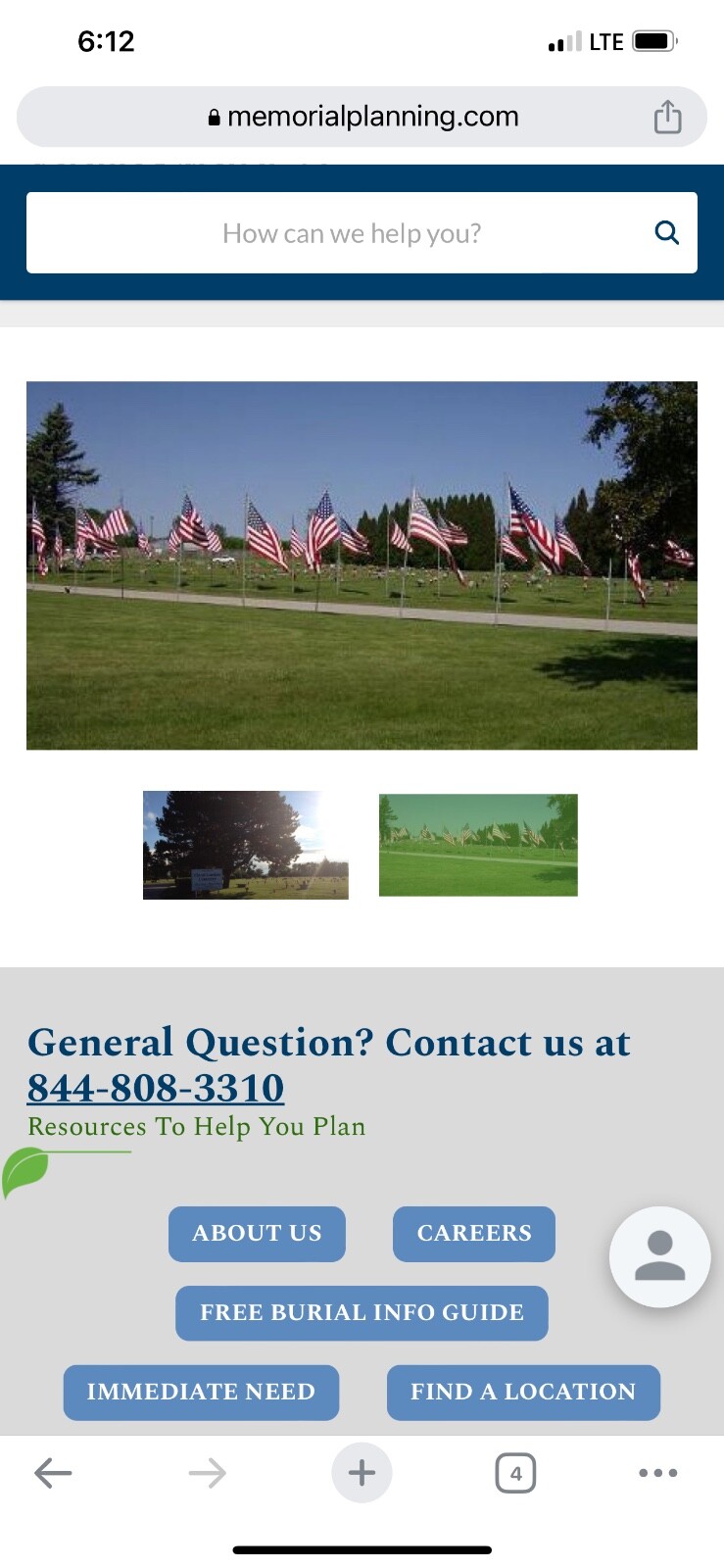Open the About Us page
Viewport: 724px width, 1568px height.
pyautogui.click(x=257, y=1234)
